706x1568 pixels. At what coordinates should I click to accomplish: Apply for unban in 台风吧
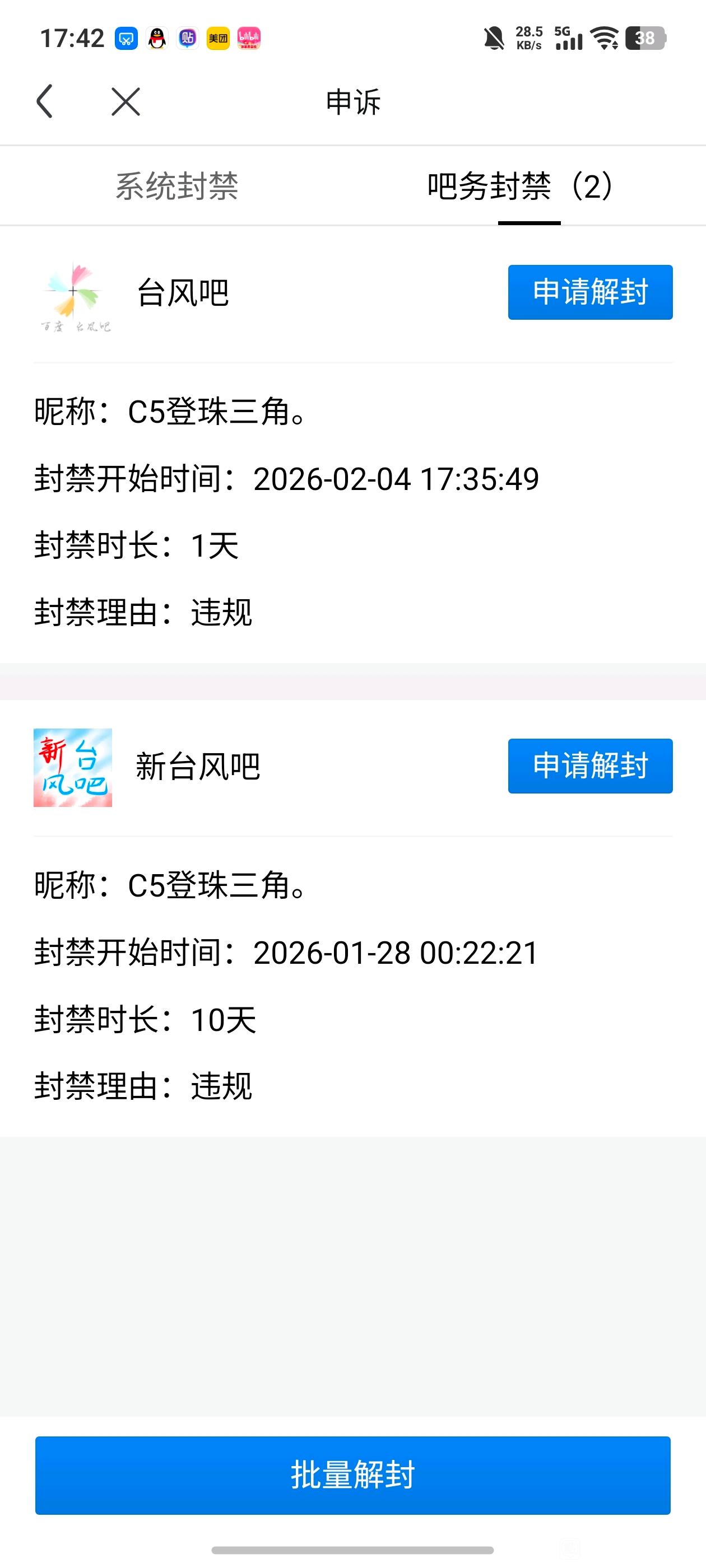(x=589, y=292)
